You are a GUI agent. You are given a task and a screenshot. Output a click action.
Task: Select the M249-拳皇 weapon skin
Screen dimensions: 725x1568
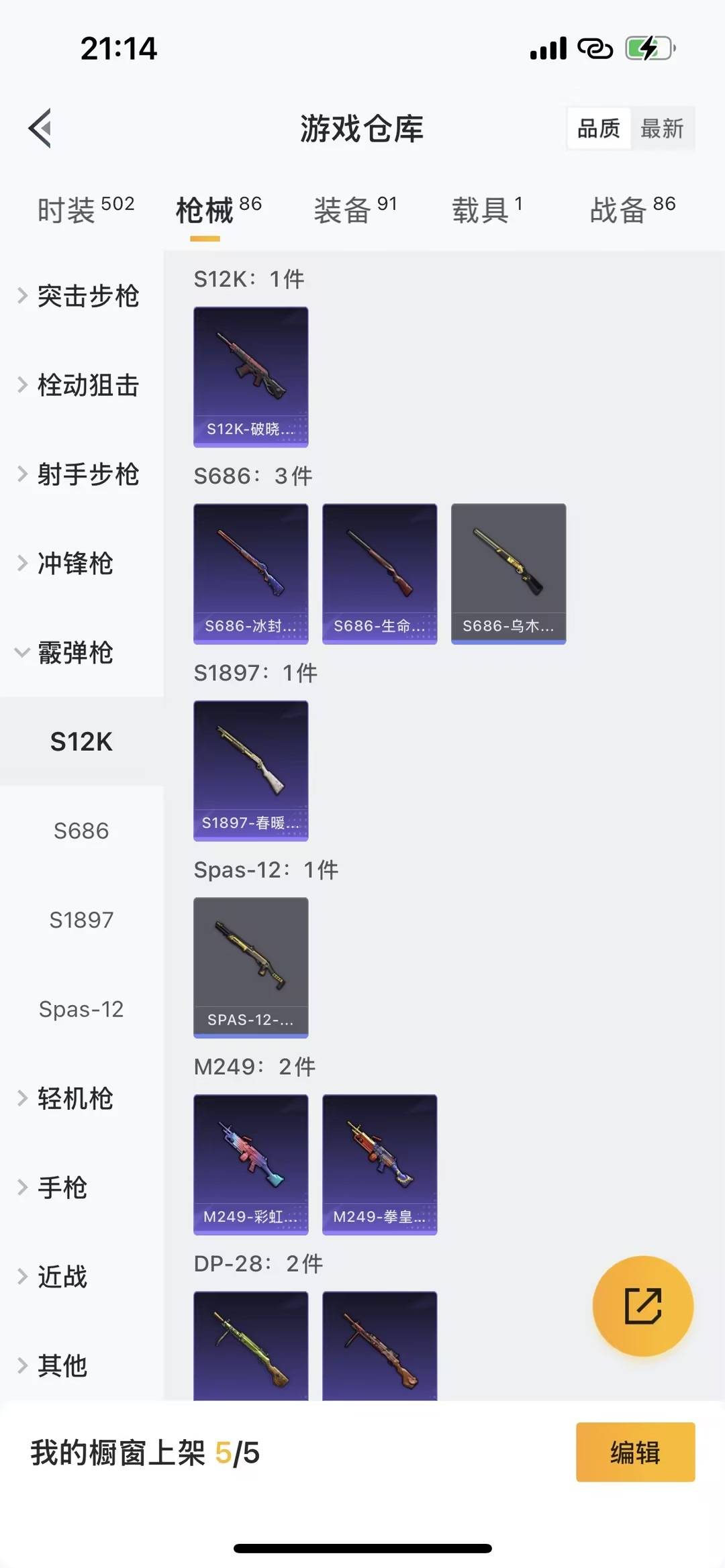379,1165
